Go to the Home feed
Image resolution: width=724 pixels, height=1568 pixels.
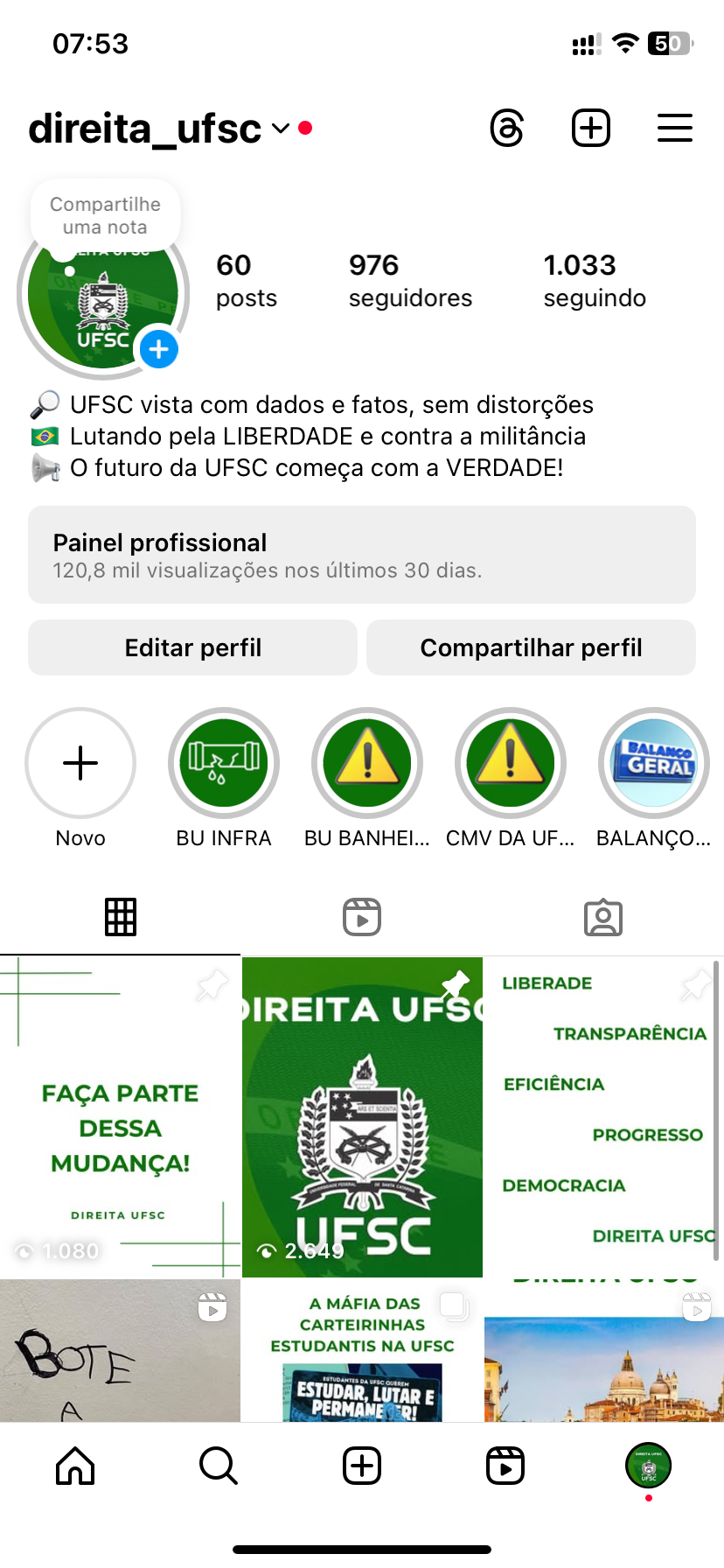coord(75,1466)
